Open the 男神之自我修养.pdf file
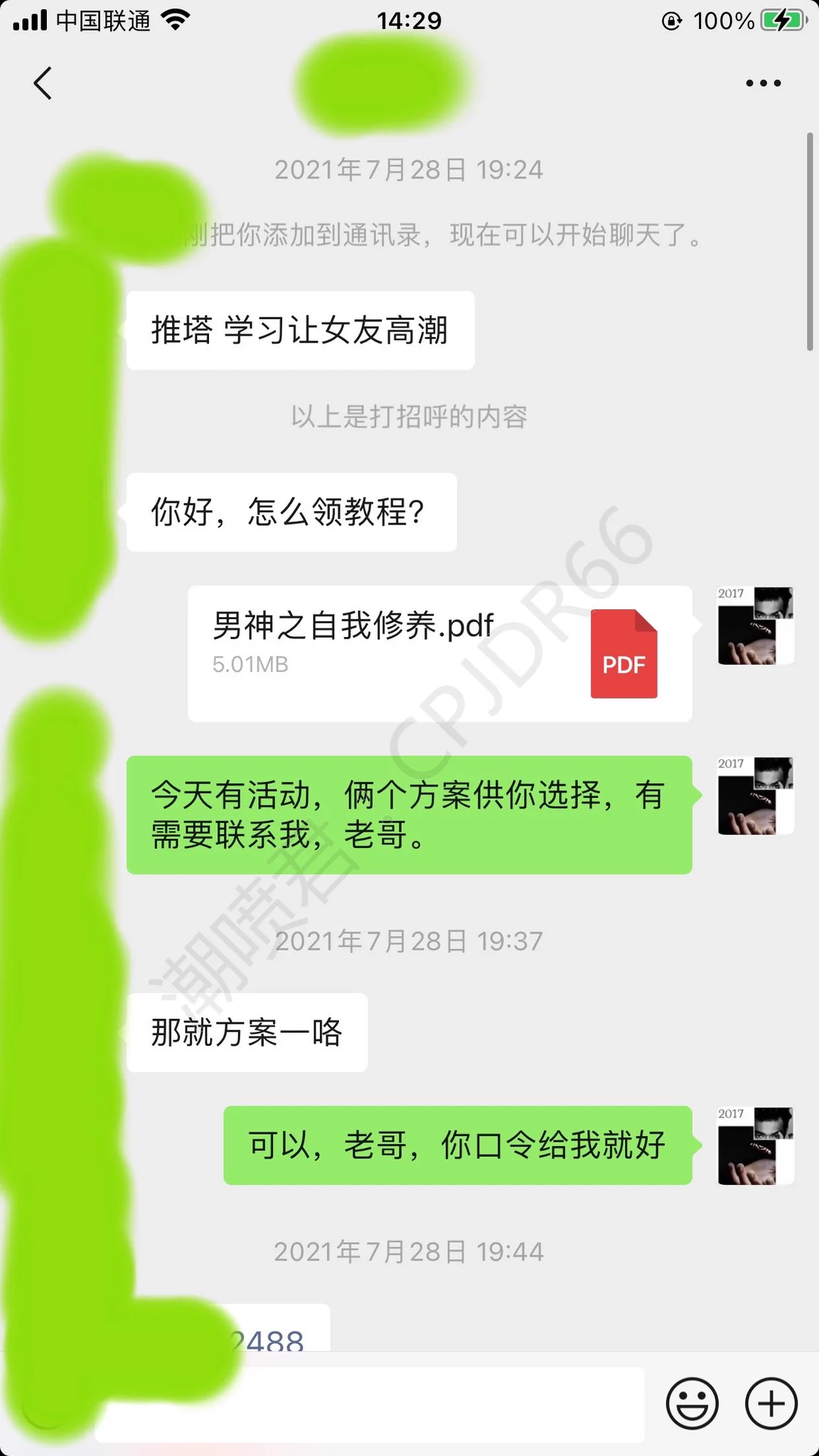The image size is (819, 1456). pyautogui.click(x=439, y=653)
